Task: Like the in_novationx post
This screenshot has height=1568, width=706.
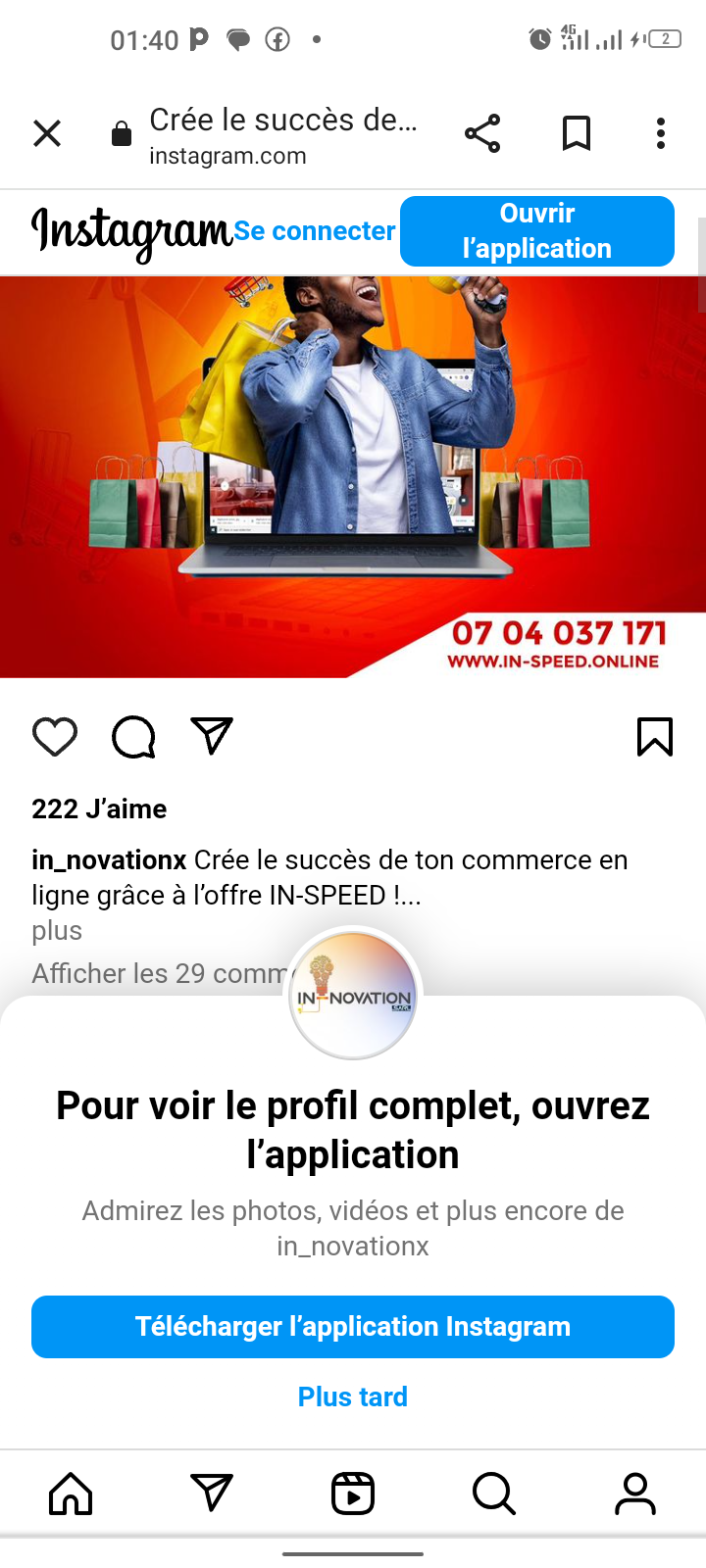Action: [55, 737]
